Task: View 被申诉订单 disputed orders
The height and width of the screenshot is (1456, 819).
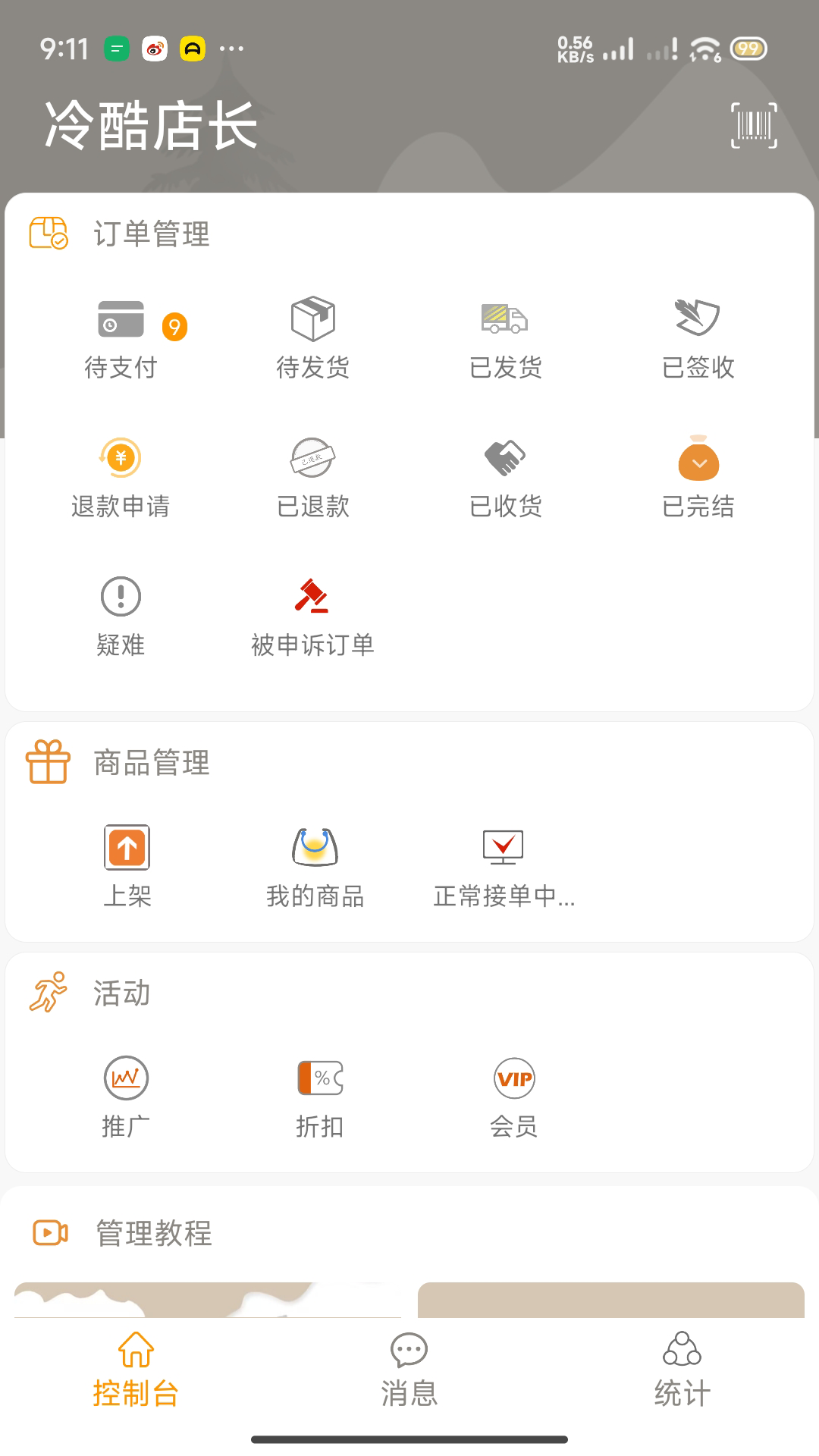Action: [x=312, y=615]
